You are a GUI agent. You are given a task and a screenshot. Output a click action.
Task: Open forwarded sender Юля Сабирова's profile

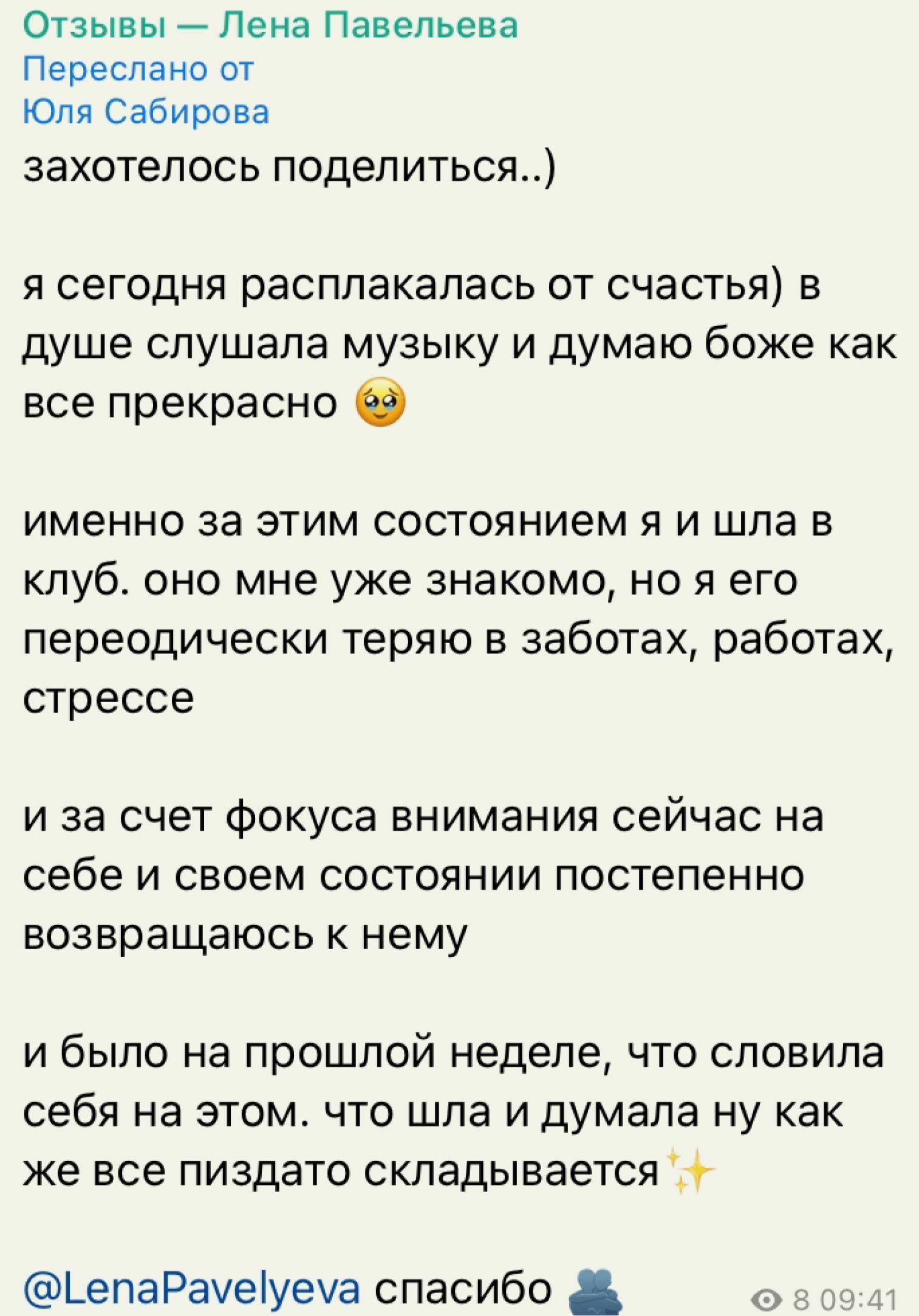[146, 112]
